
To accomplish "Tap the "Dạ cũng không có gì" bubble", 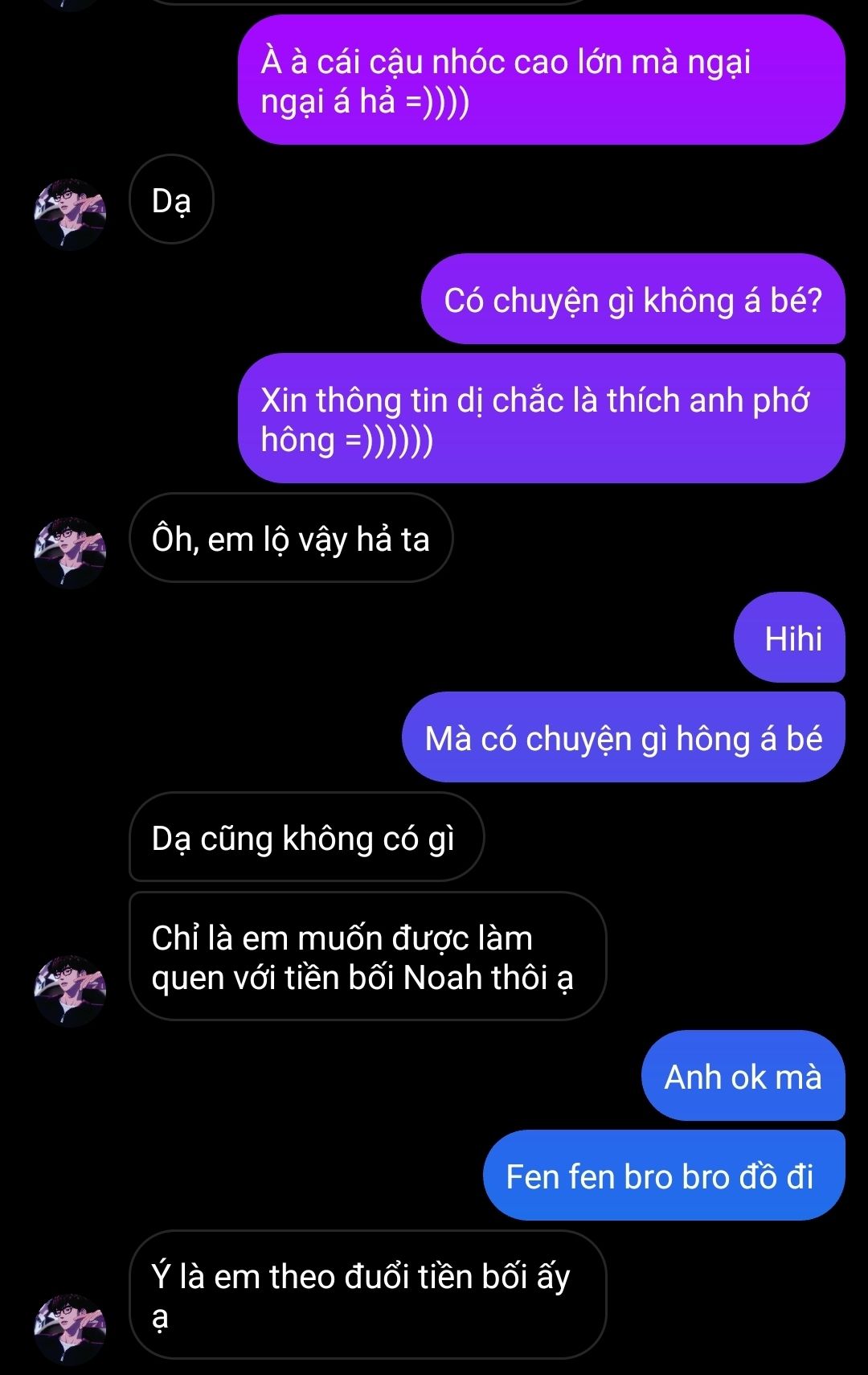I will 305,837.
